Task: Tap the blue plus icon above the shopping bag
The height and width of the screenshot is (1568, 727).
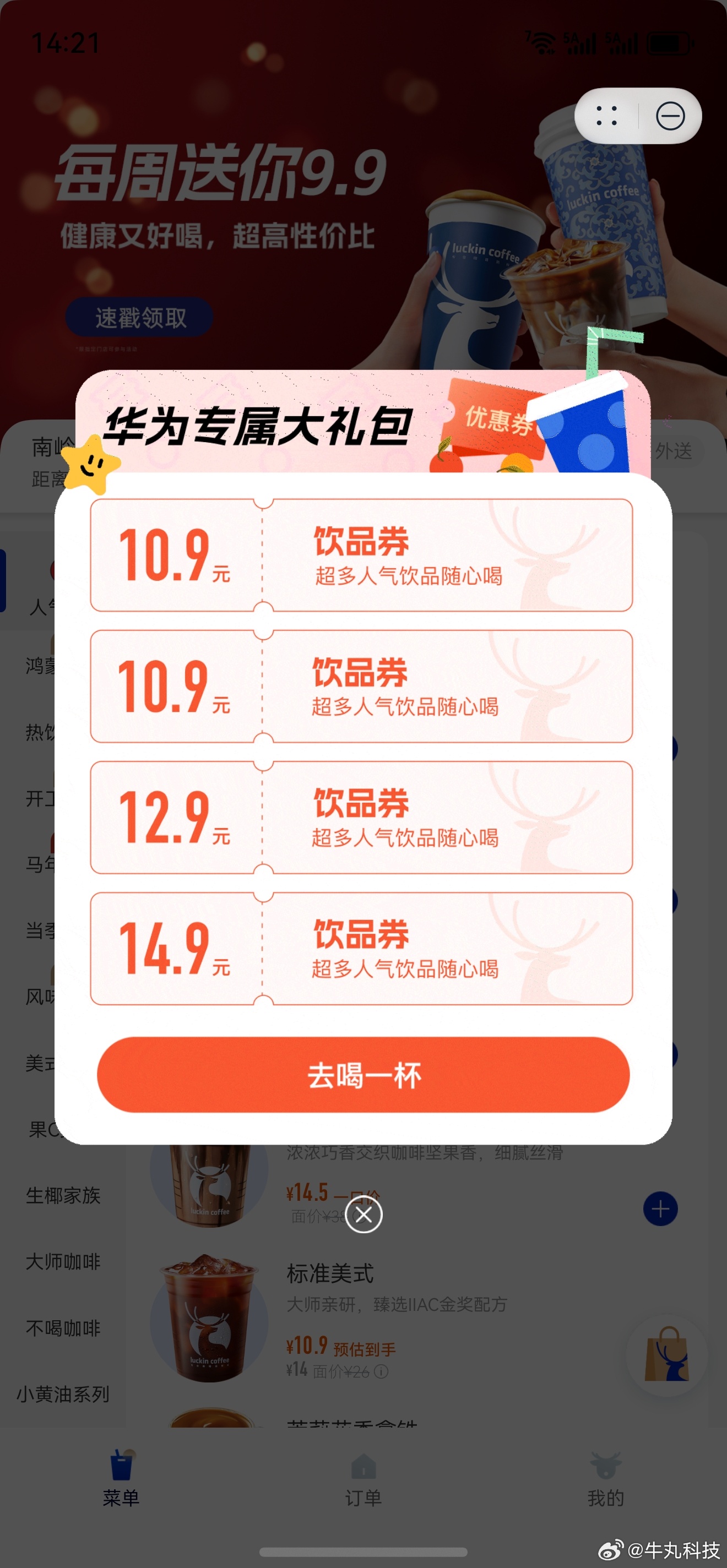Action: coord(660,1208)
